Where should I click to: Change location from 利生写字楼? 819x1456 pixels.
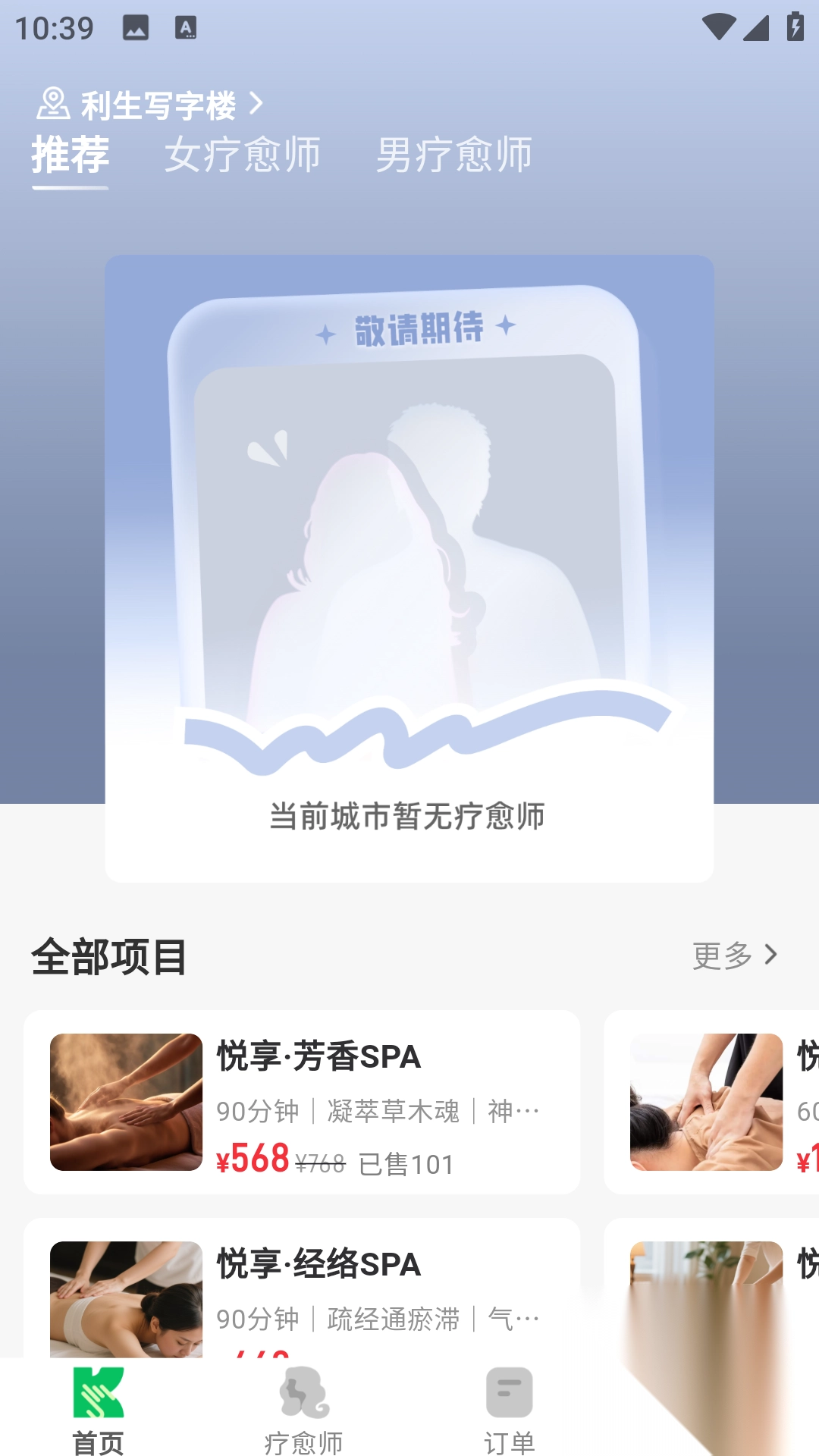(x=152, y=105)
